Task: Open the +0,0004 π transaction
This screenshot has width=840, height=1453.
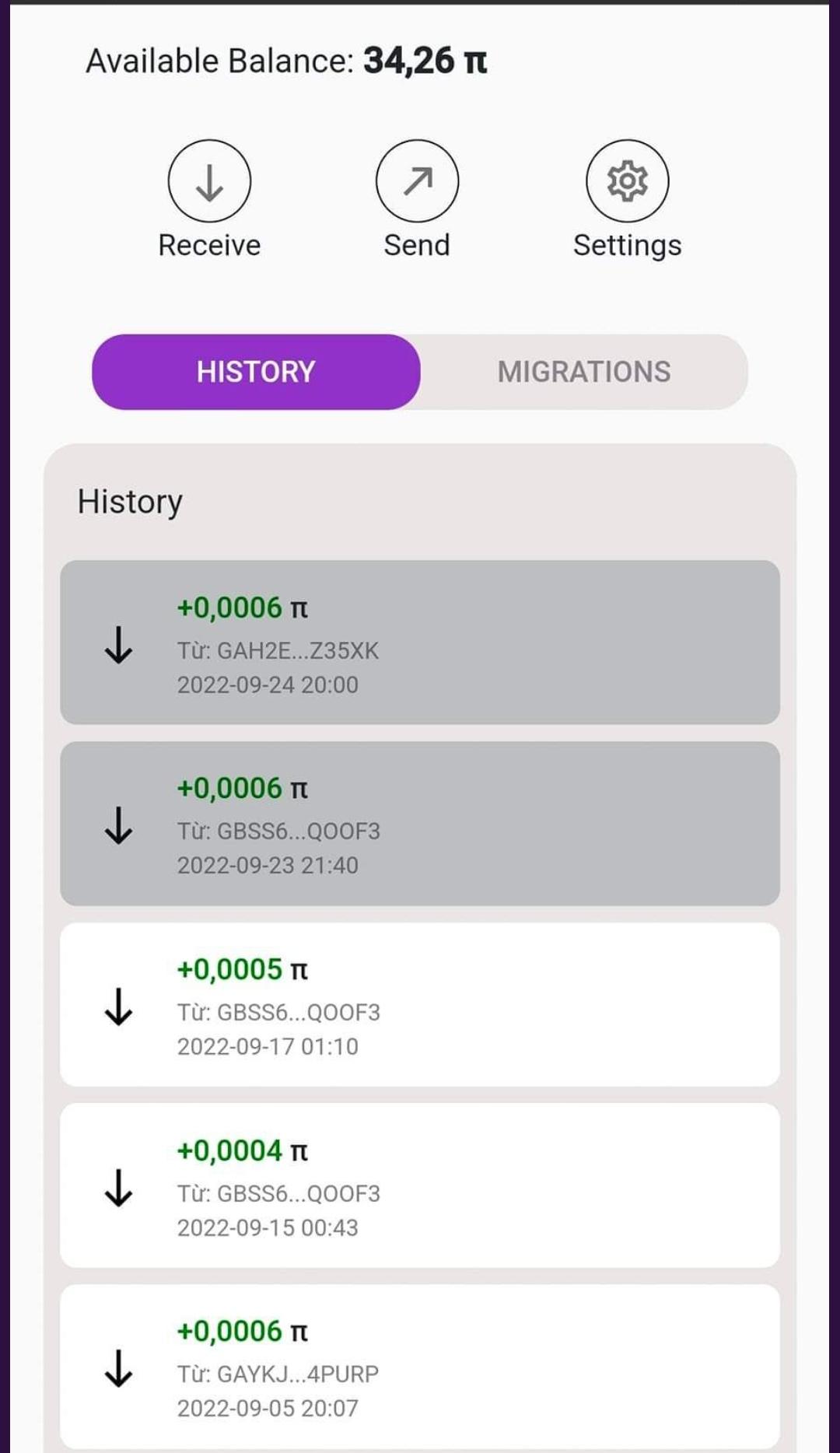Action: [420, 1185]
